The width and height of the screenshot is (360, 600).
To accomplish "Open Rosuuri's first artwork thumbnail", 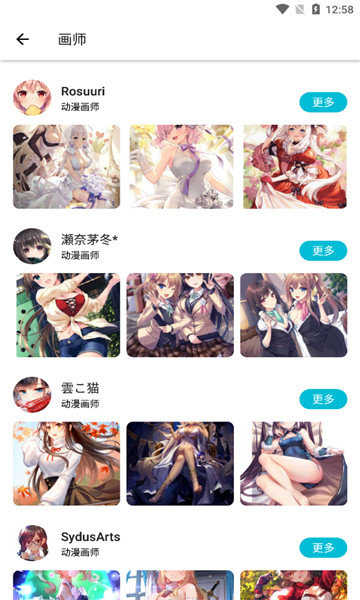I will coord(67,167).
